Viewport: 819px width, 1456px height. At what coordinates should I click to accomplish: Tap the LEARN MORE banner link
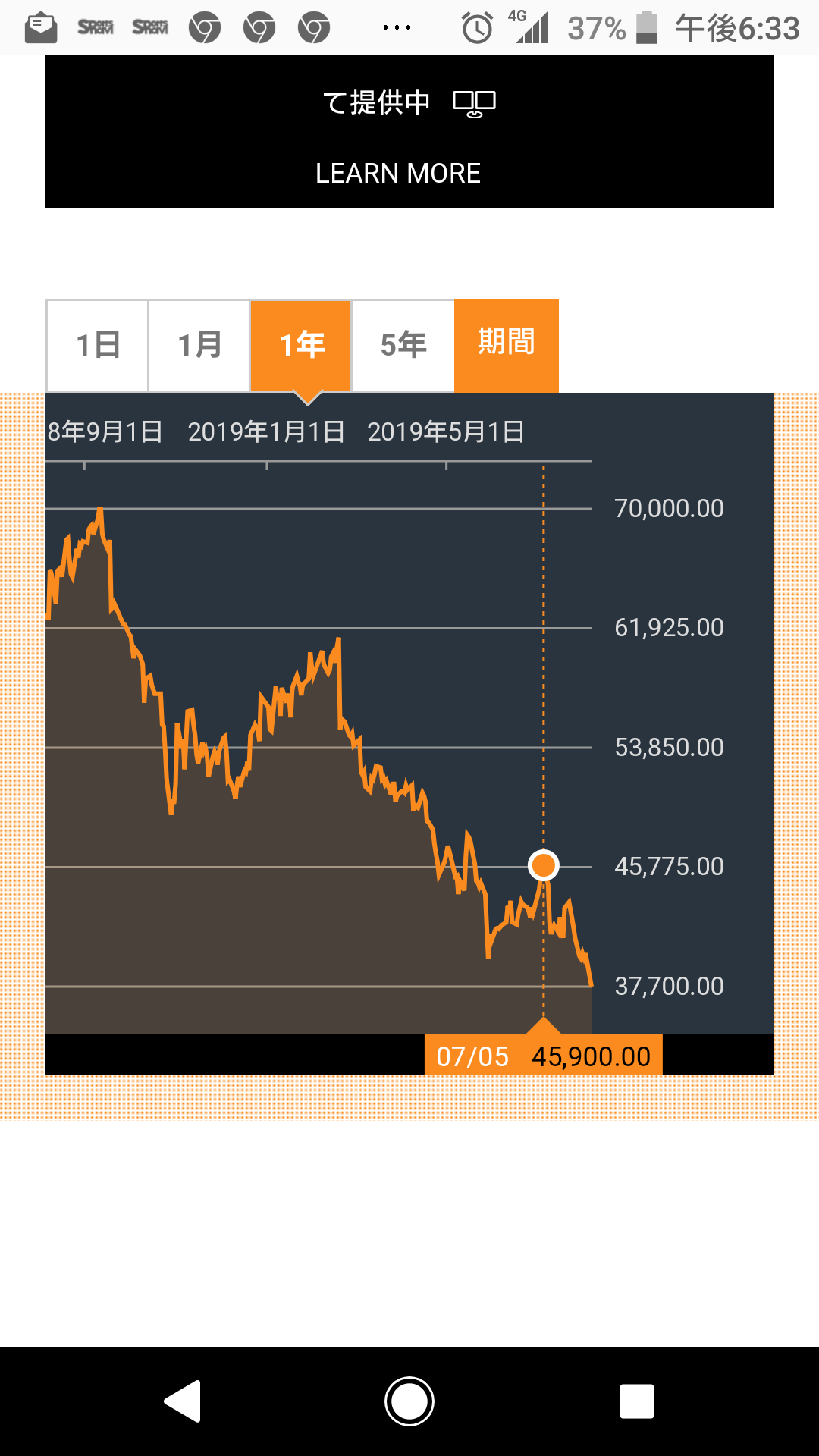tap(398, 173)
